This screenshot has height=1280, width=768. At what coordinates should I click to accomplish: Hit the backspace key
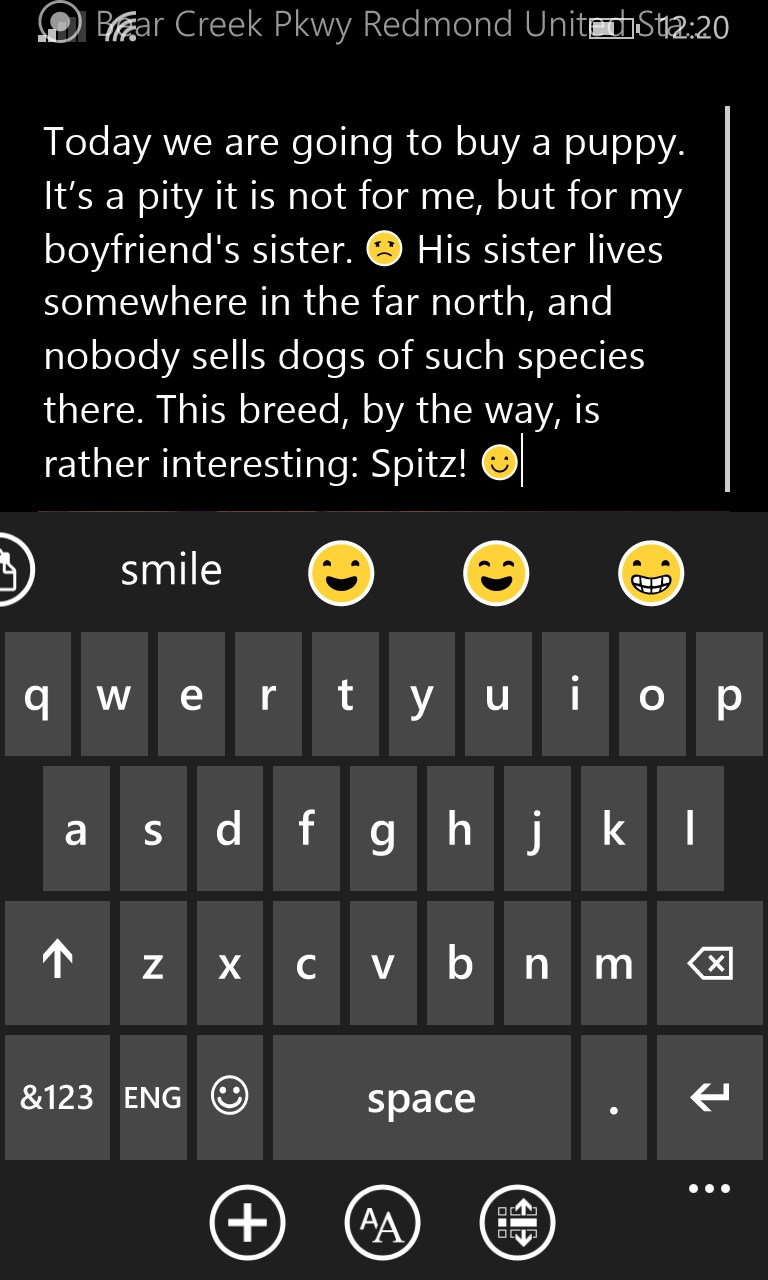tap(711, 963)
